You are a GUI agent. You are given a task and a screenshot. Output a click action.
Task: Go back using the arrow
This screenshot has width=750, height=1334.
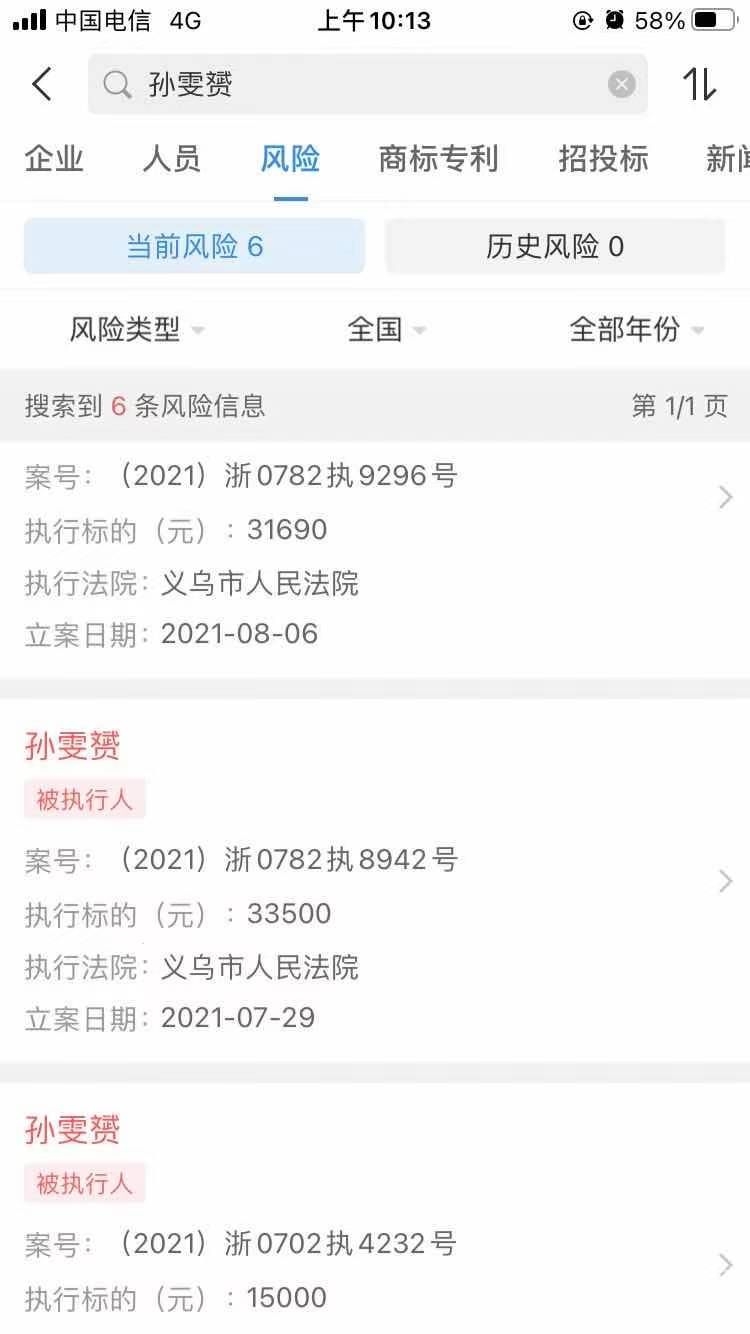coord(41,84)
